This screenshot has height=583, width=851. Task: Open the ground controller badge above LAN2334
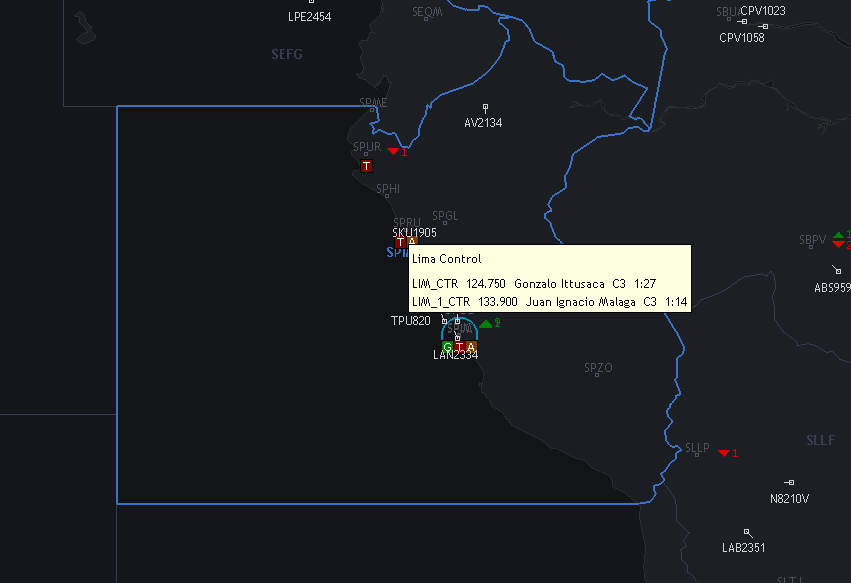point(447,347)
